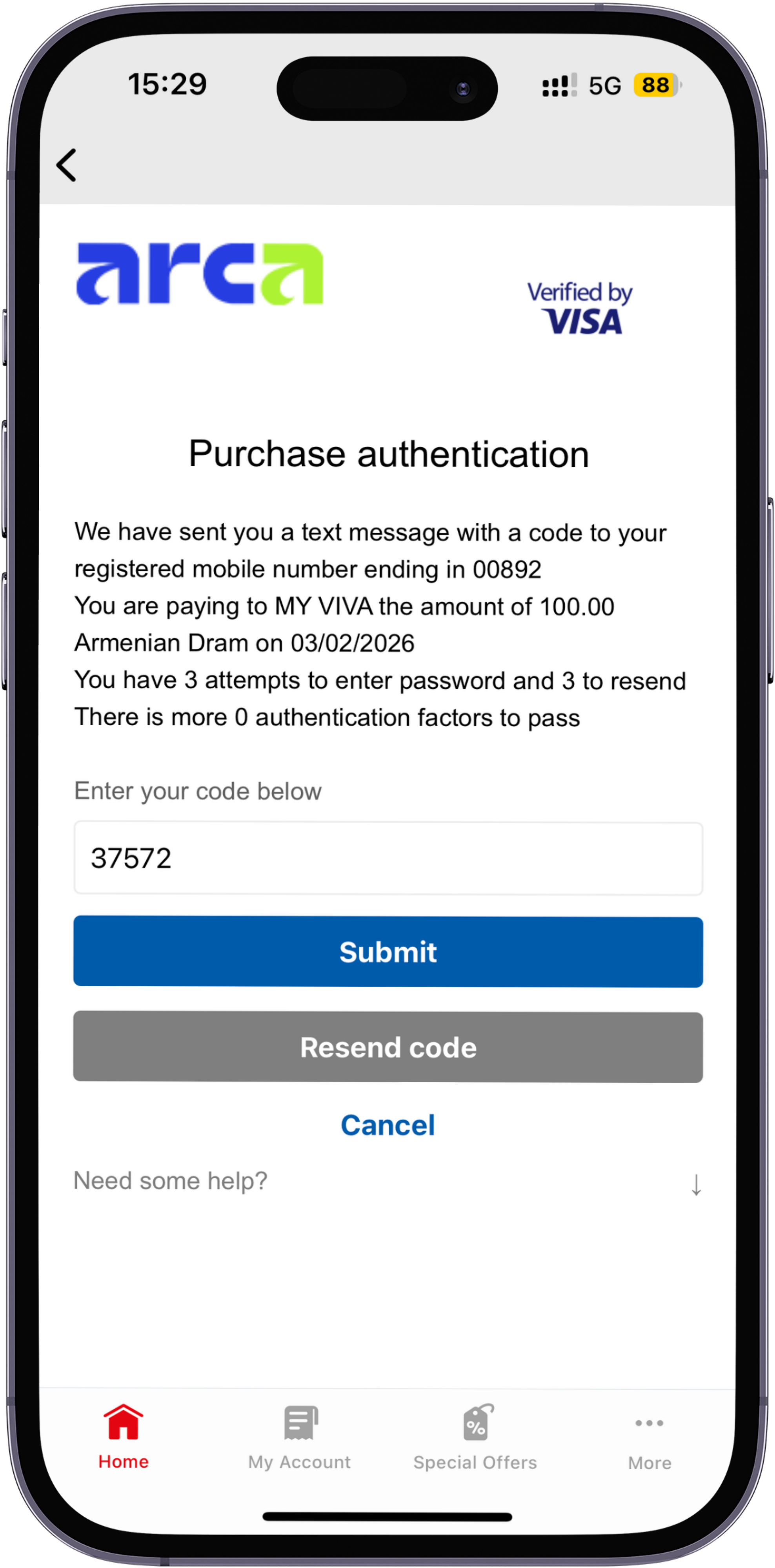Submit the verification code
Image resolution: width=775 pixels, height=1568 pixels.
click(388, 951)
